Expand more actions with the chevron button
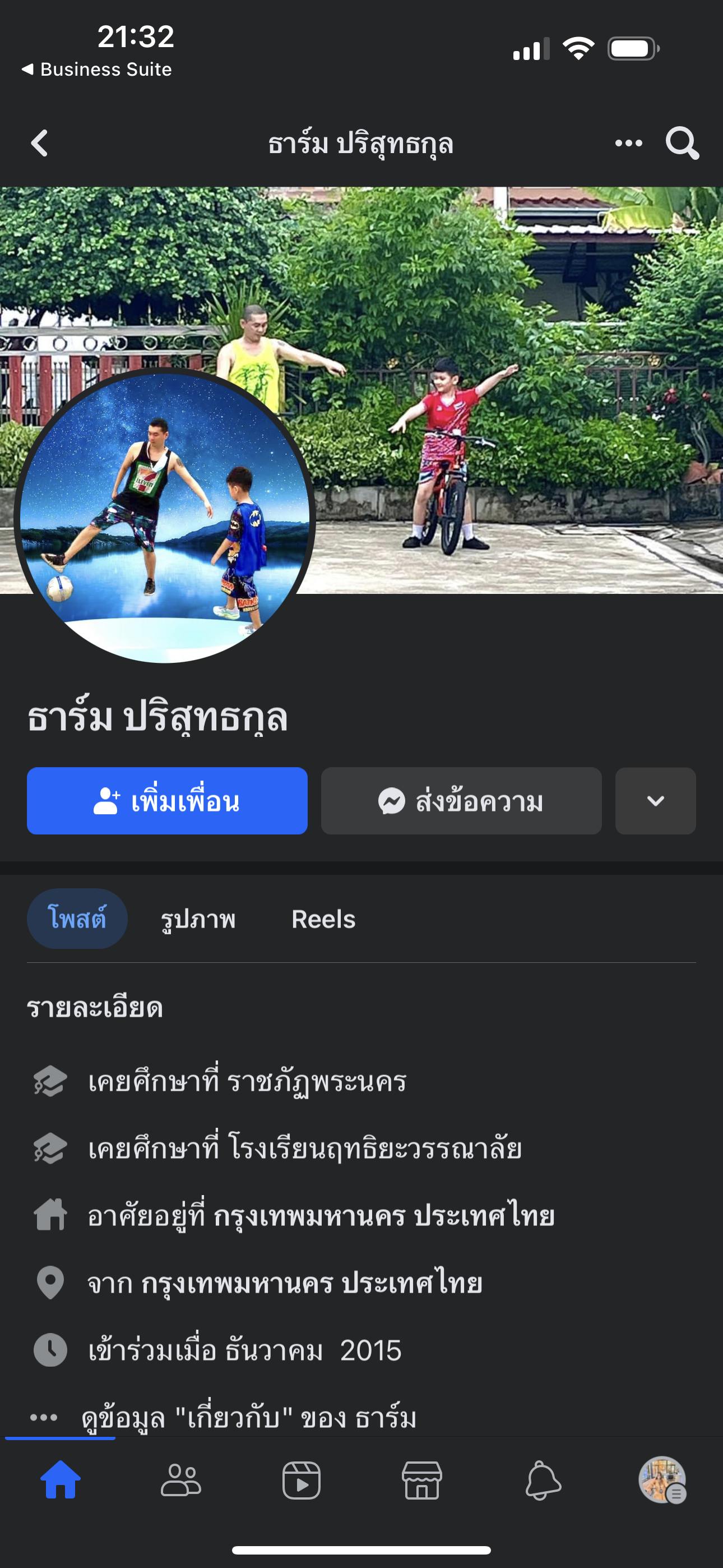 (x=655, y=800)
